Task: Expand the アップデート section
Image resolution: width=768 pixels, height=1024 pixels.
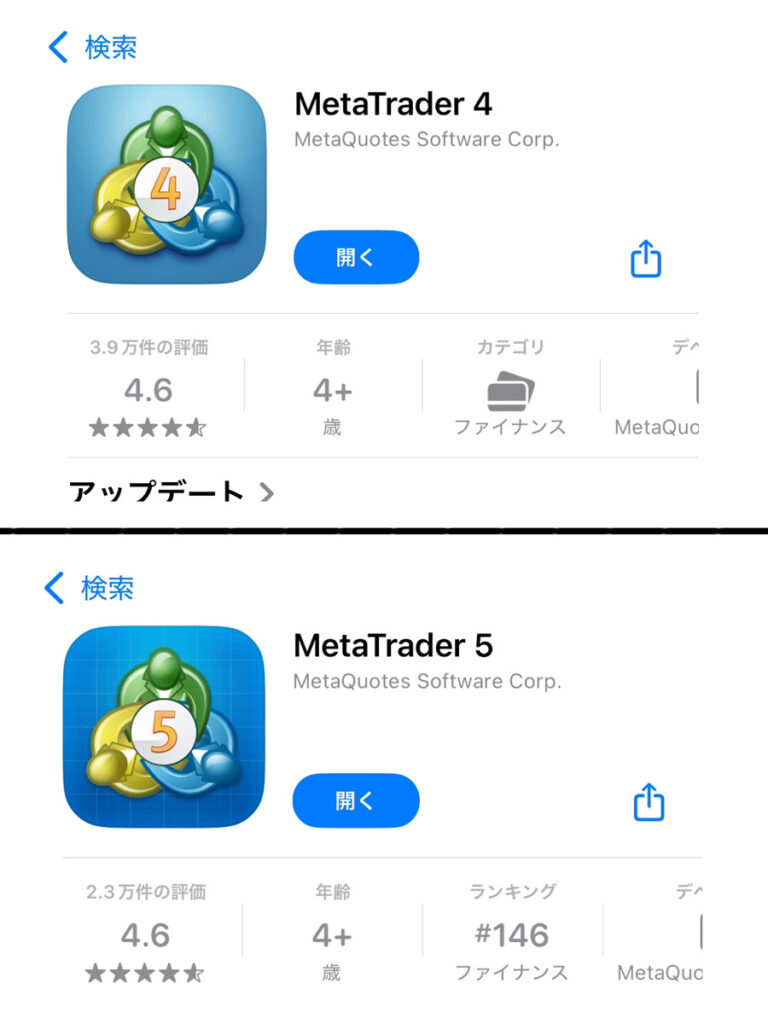Action: pos(171,492)
